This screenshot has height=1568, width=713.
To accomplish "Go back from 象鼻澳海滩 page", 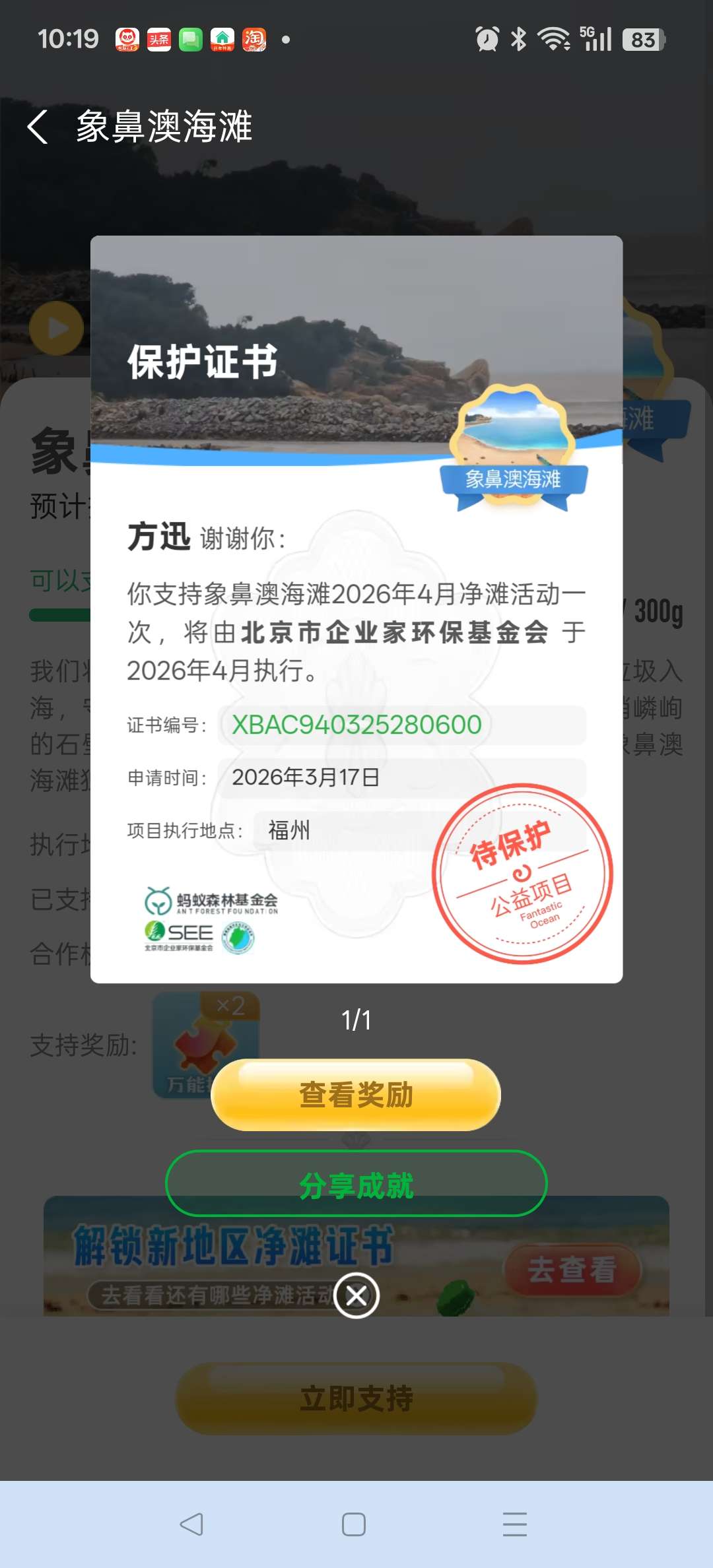I will point(38,127).
